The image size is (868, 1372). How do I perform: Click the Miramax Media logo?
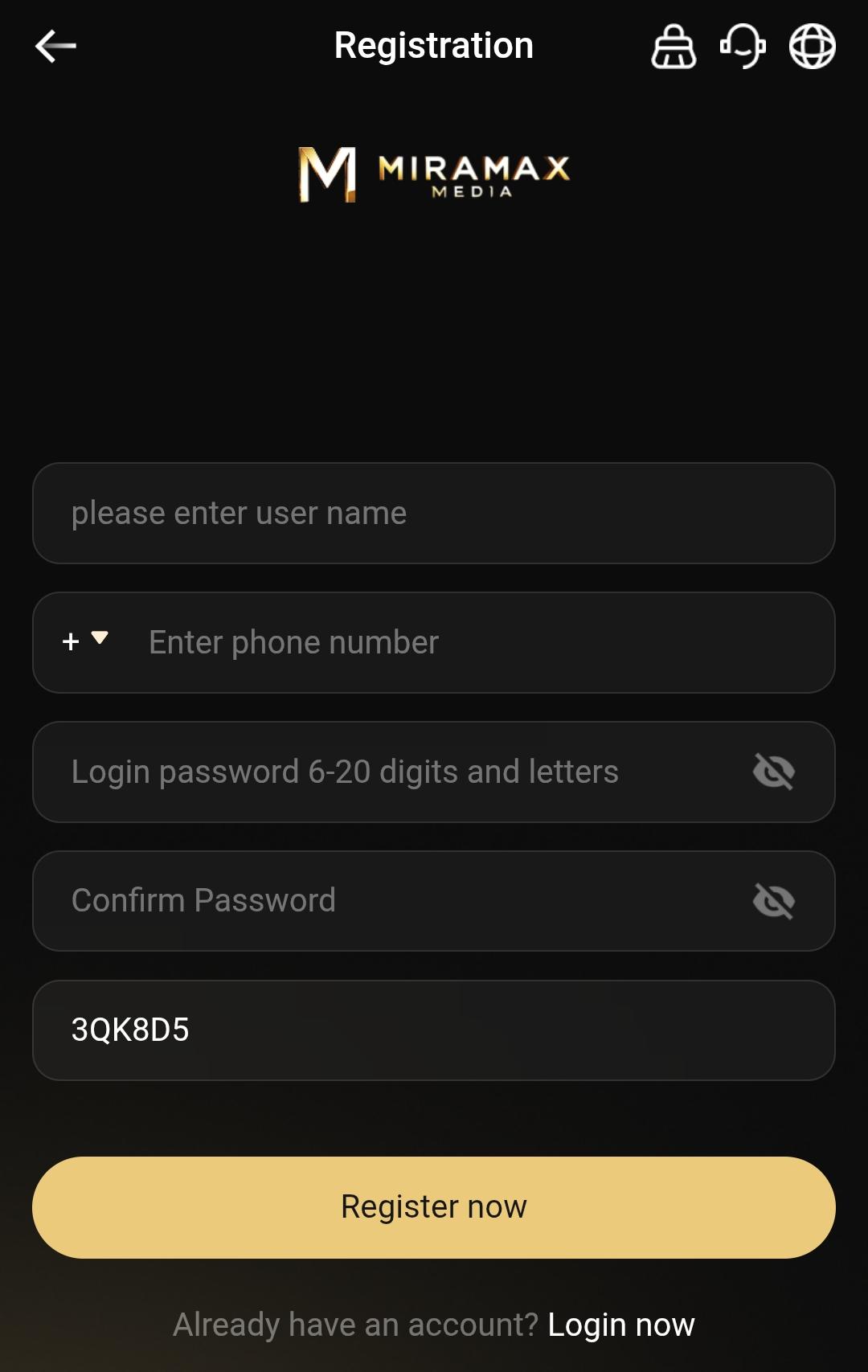click(434, 174)
